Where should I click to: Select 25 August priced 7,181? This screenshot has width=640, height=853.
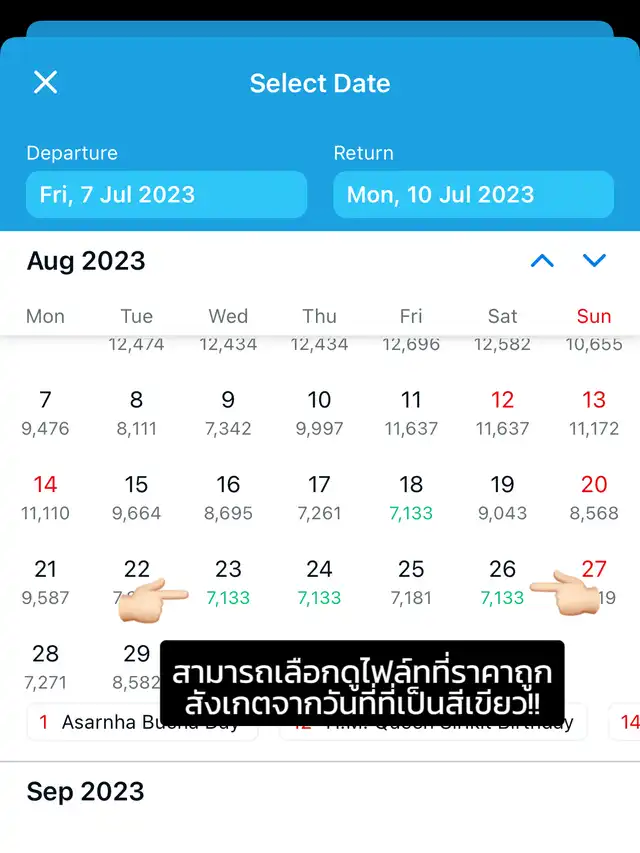tap(411, 581)
